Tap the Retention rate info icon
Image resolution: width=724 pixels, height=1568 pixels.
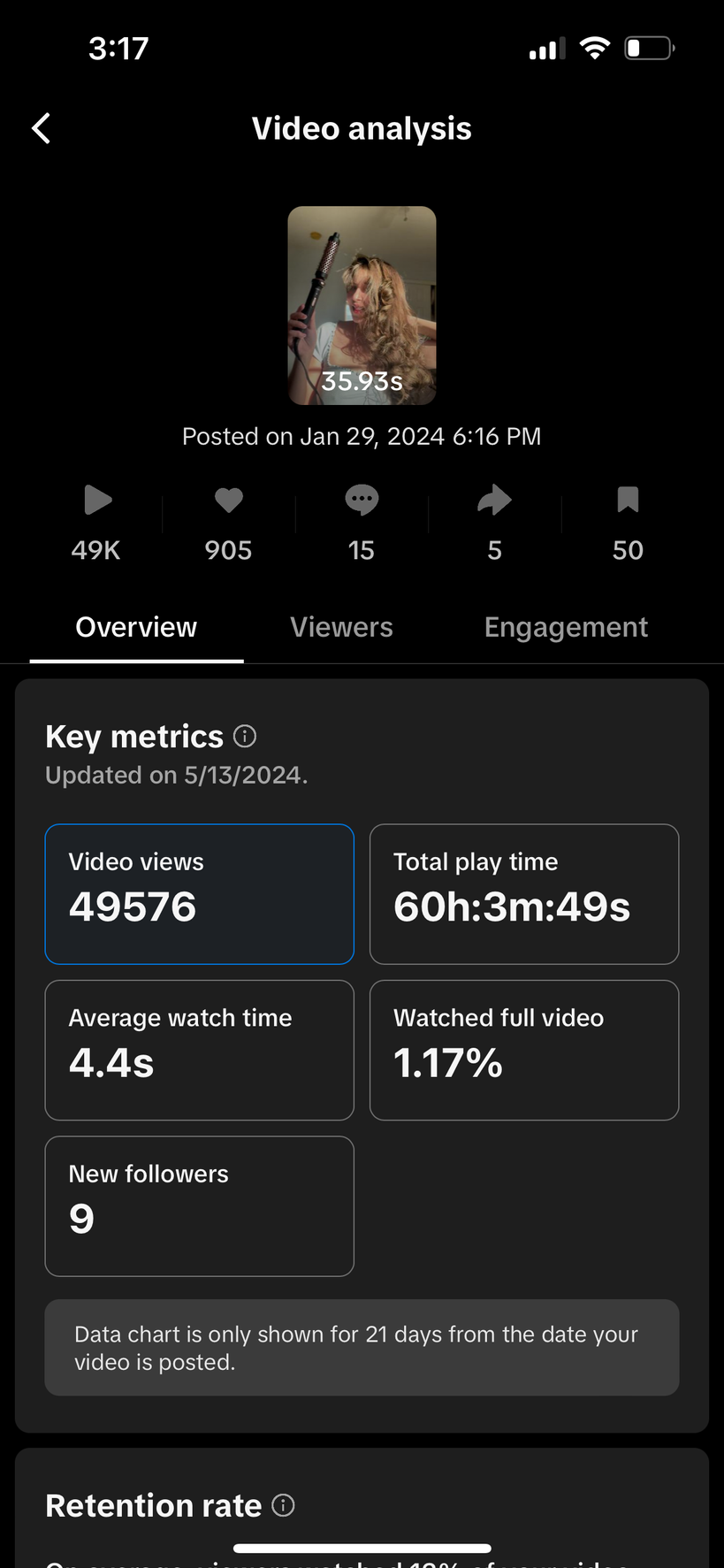point(283,1505)
